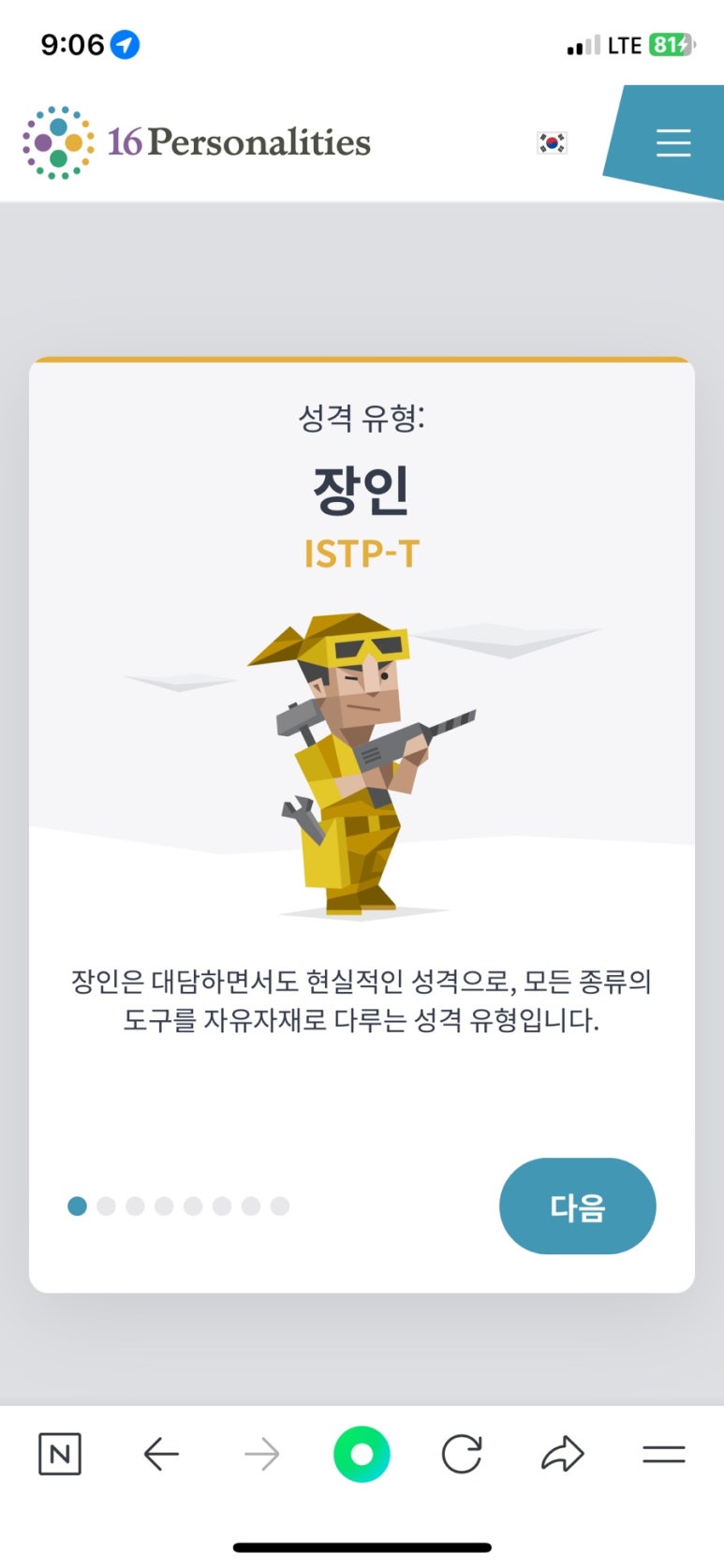Go to the 16Personalities home page

pos(197,142)
